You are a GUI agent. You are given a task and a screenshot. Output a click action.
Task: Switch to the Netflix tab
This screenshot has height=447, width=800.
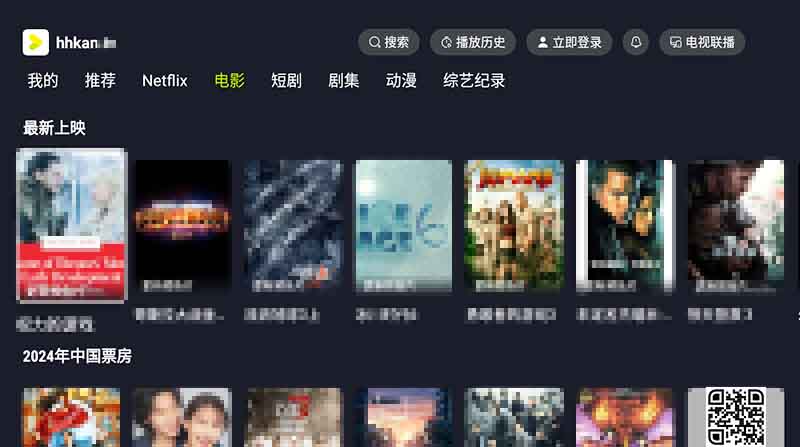[x=165, y=81]
